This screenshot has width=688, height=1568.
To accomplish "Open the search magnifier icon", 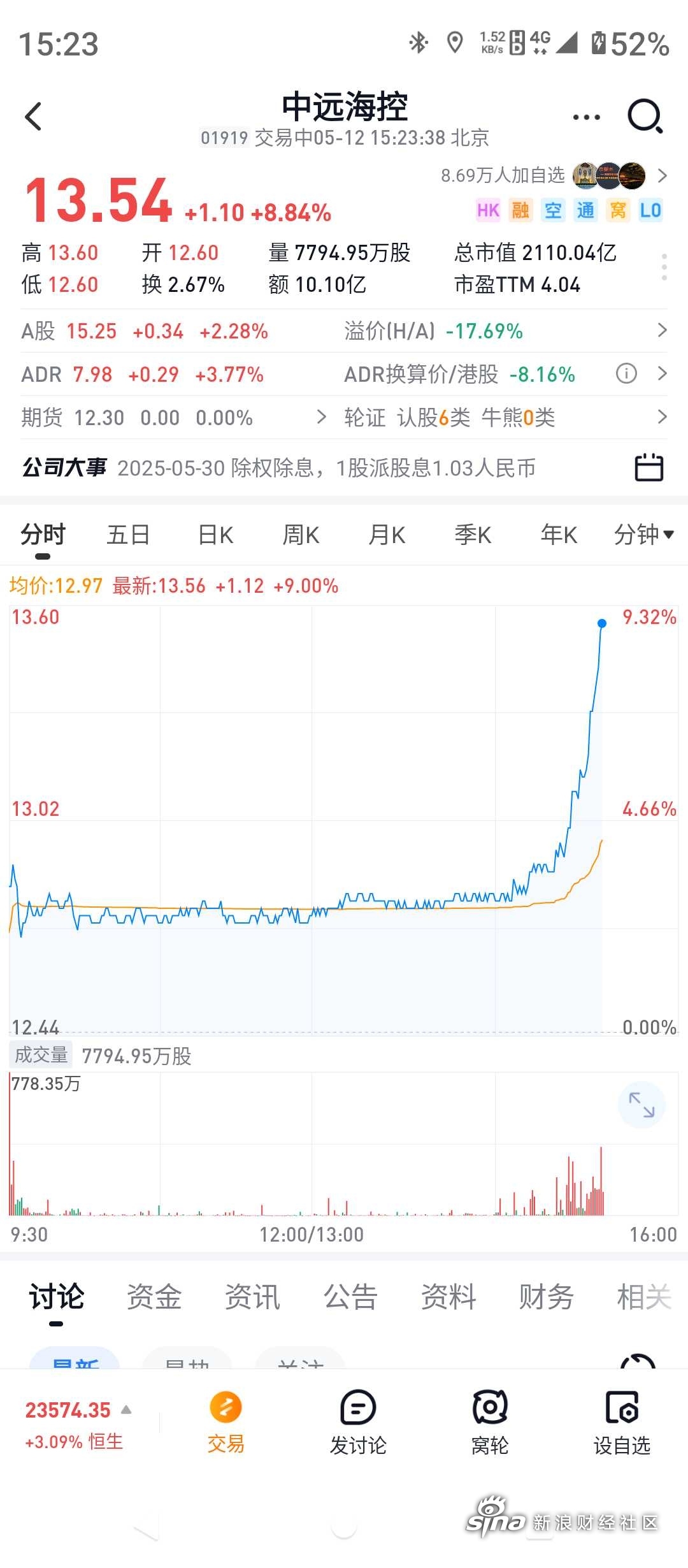I will 645,117.
